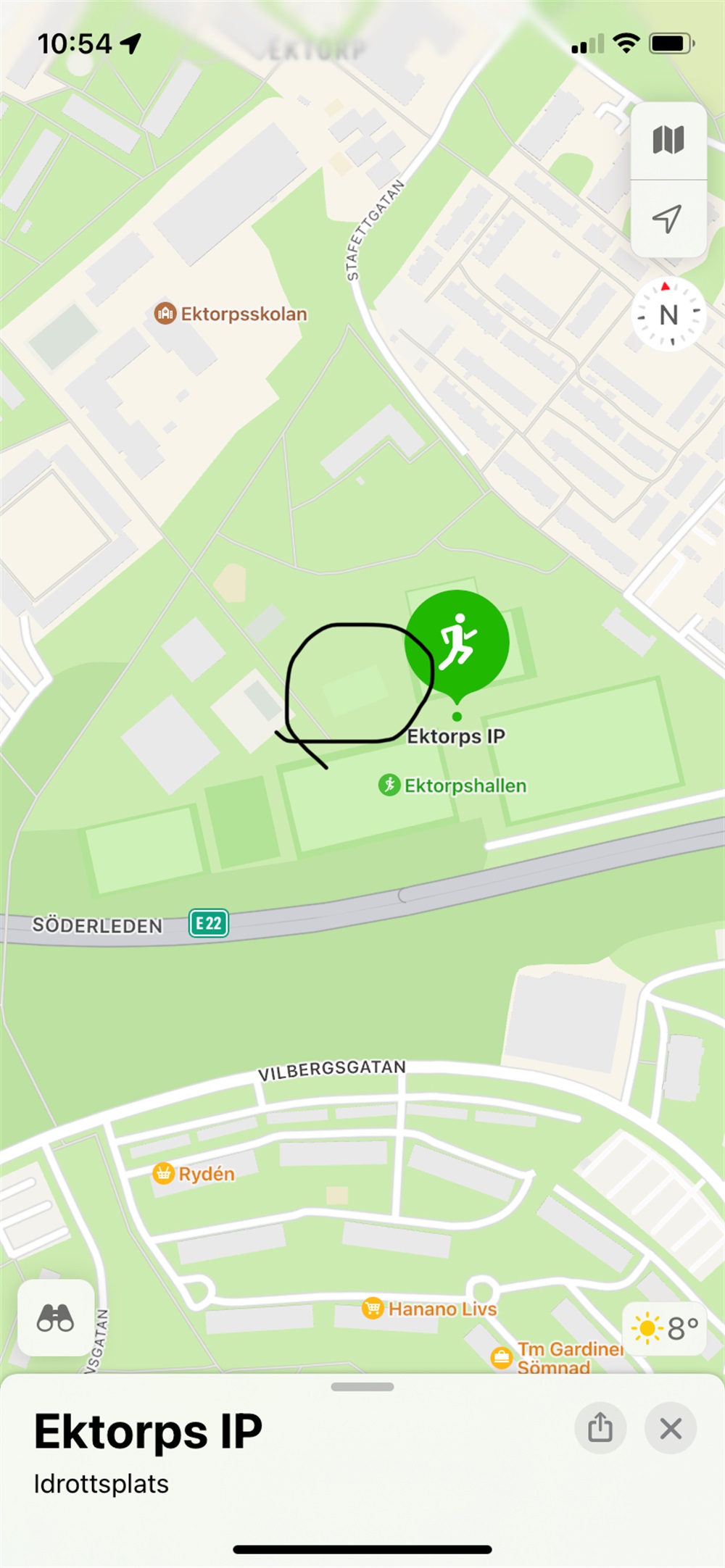Viewport: 725px width, 1568px height.
Task: Open the map mode selector
Action: tap(668, 141)
